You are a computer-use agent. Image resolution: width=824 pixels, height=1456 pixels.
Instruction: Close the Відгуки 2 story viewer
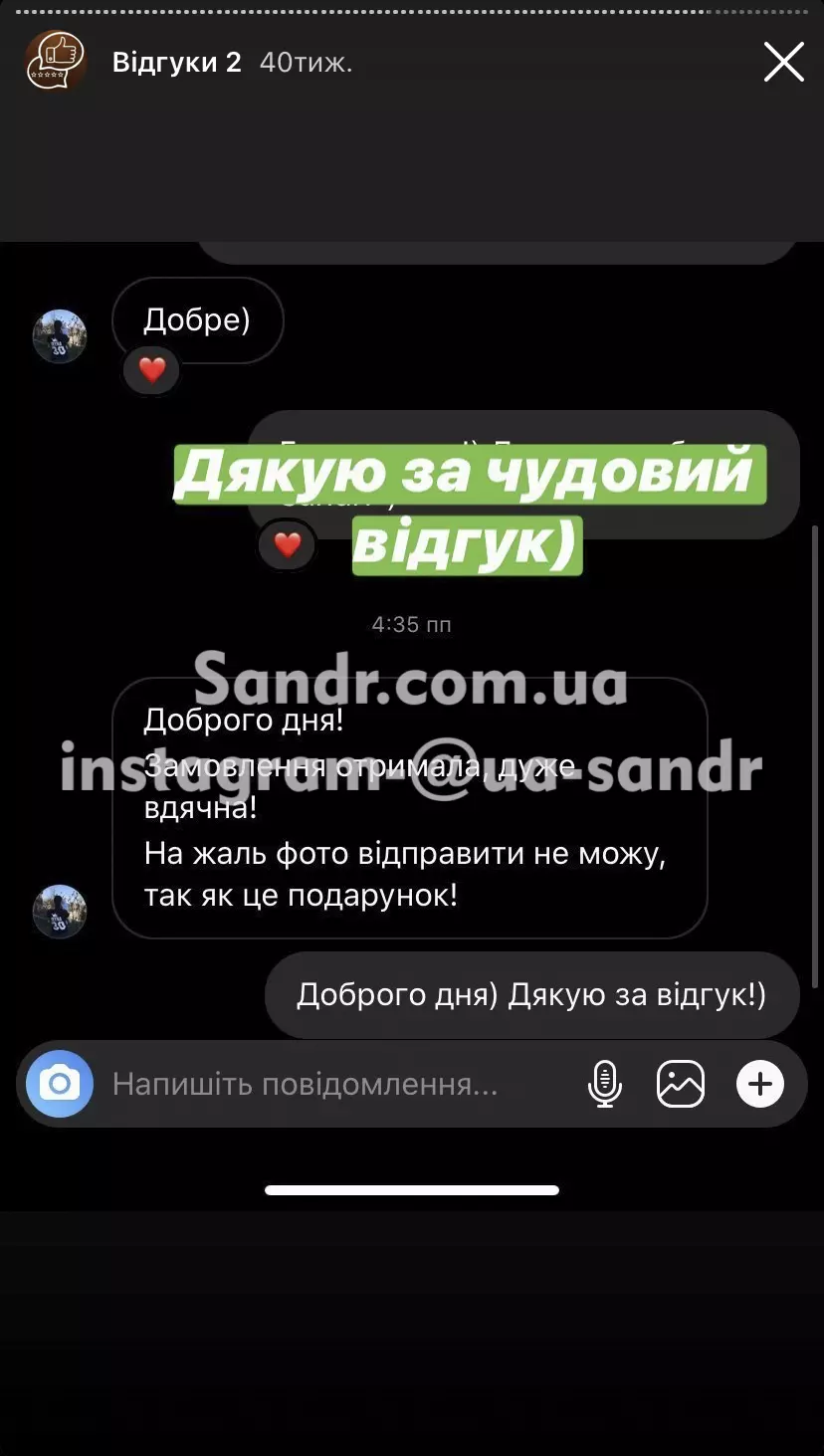pos(783,63)
